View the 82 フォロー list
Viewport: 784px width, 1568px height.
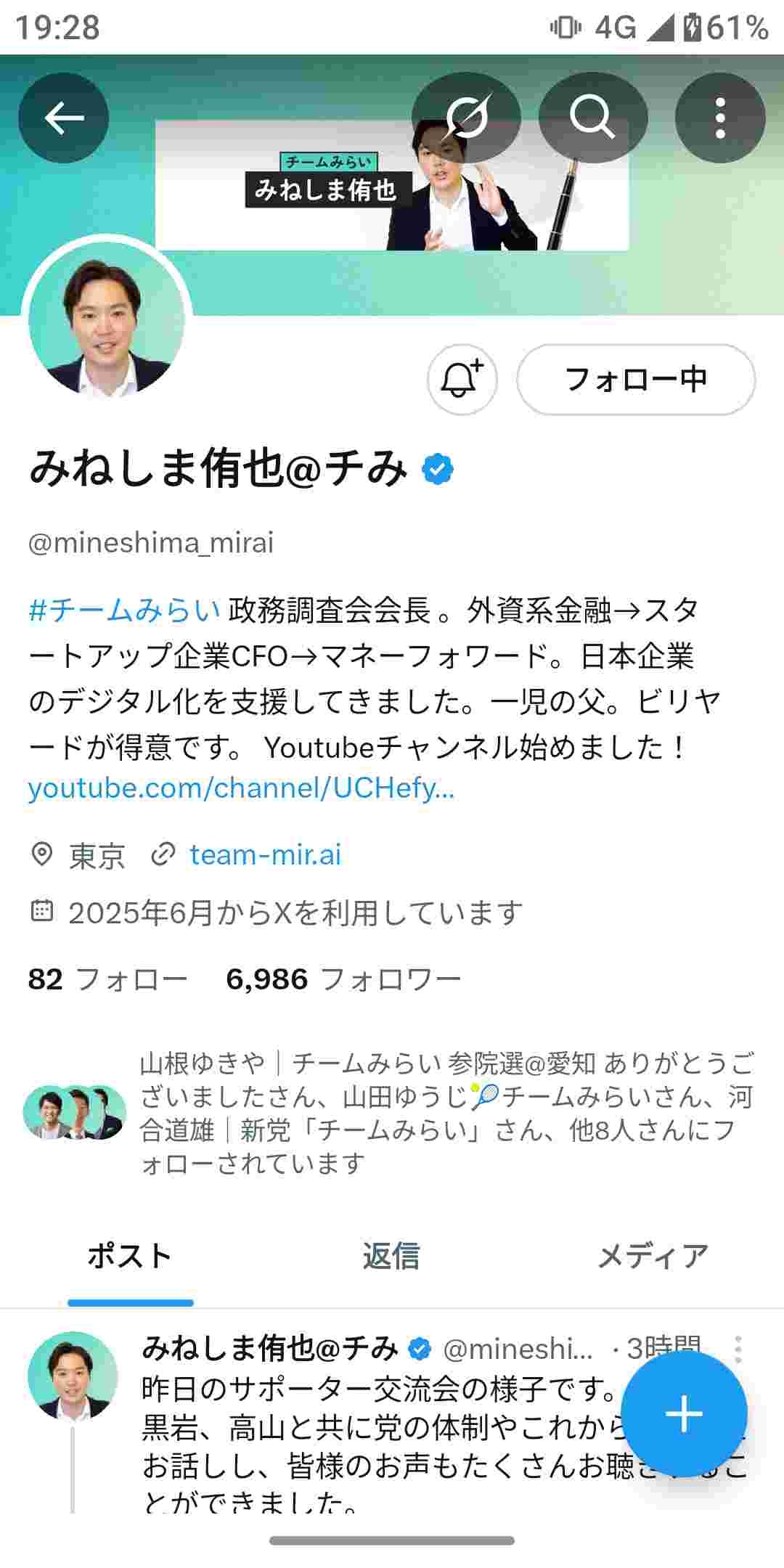(107, 979)
